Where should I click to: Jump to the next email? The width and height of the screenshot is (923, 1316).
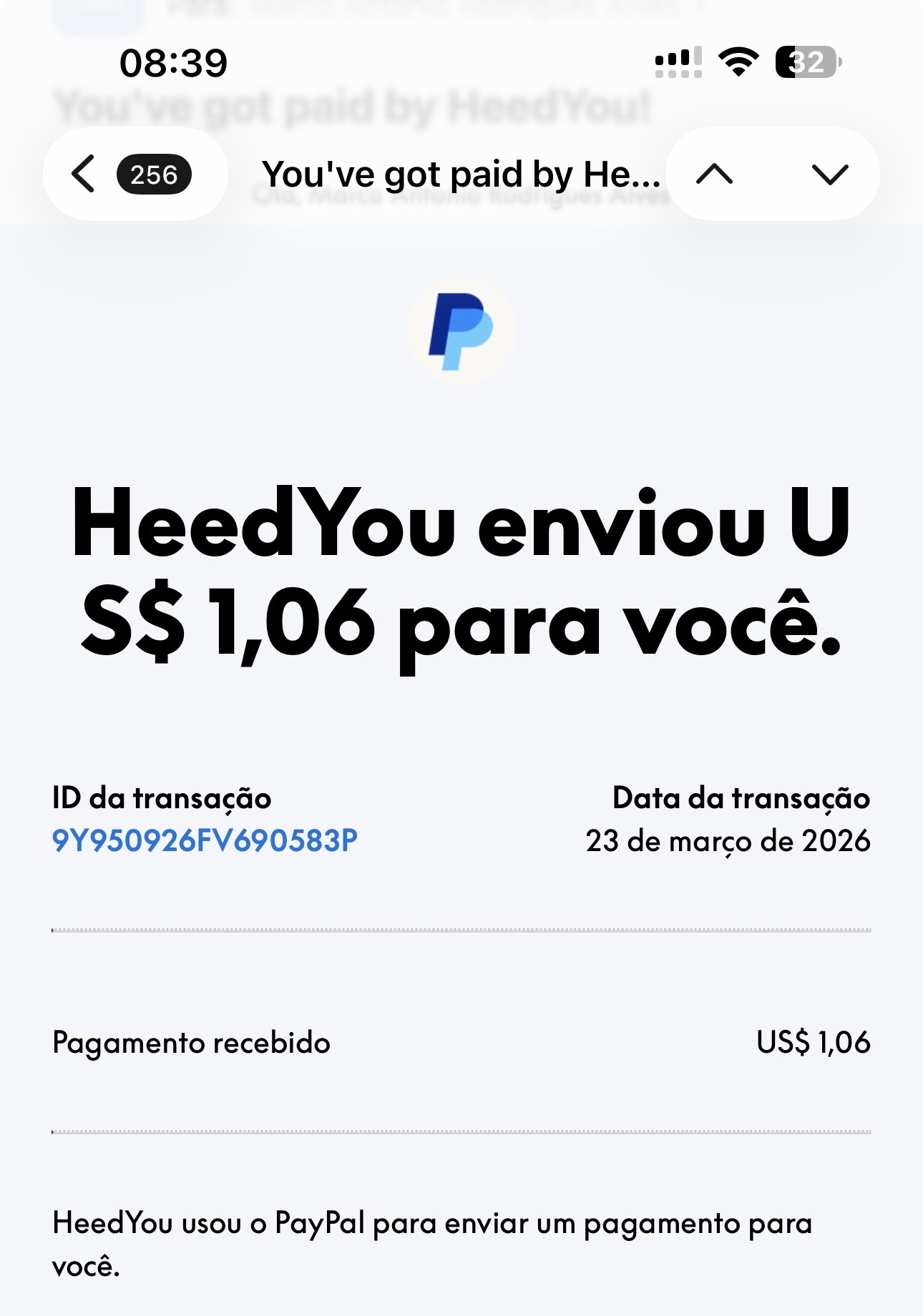(830, 175)
